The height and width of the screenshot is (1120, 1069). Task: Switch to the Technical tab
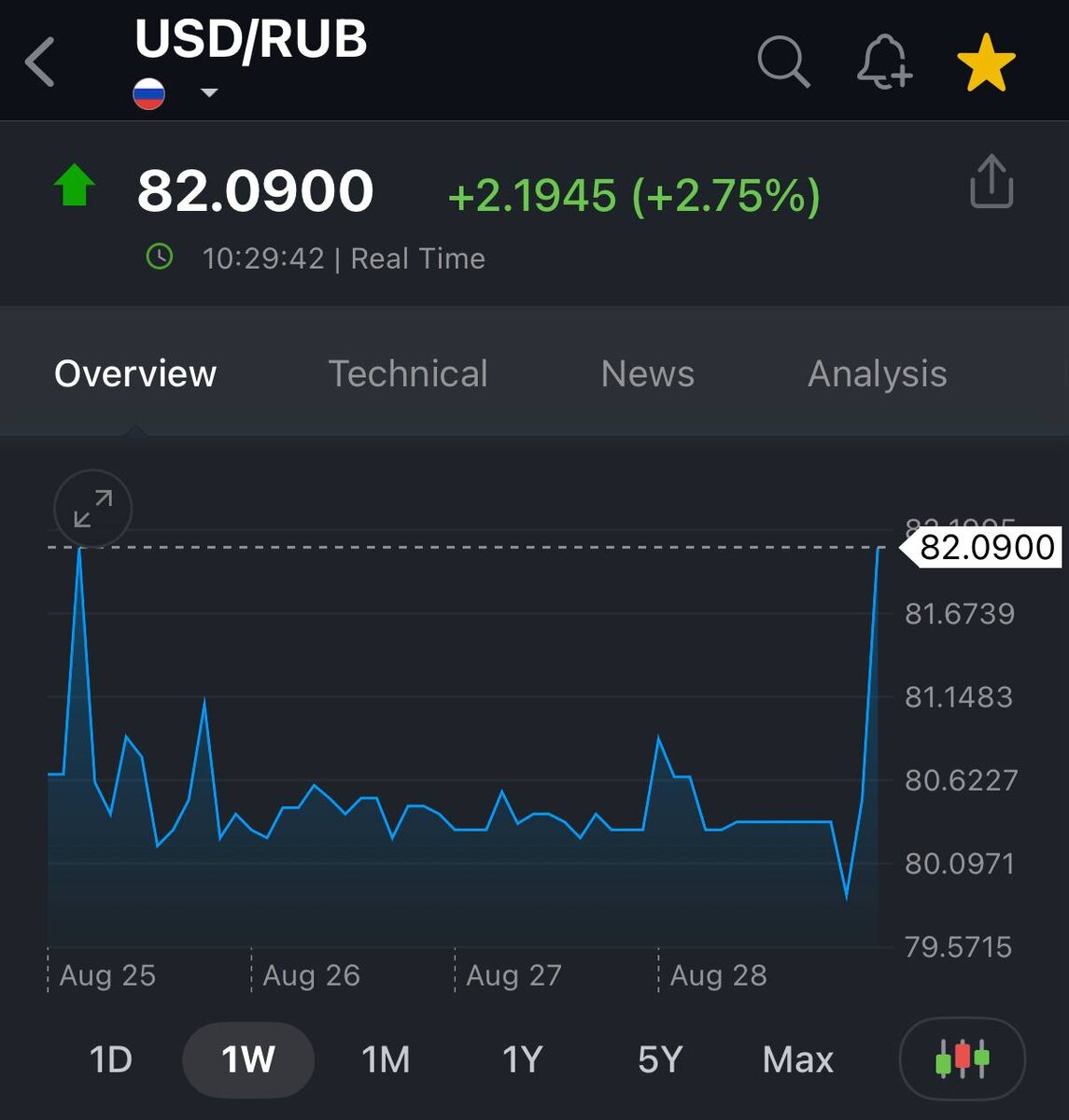(x=408, y=373)
